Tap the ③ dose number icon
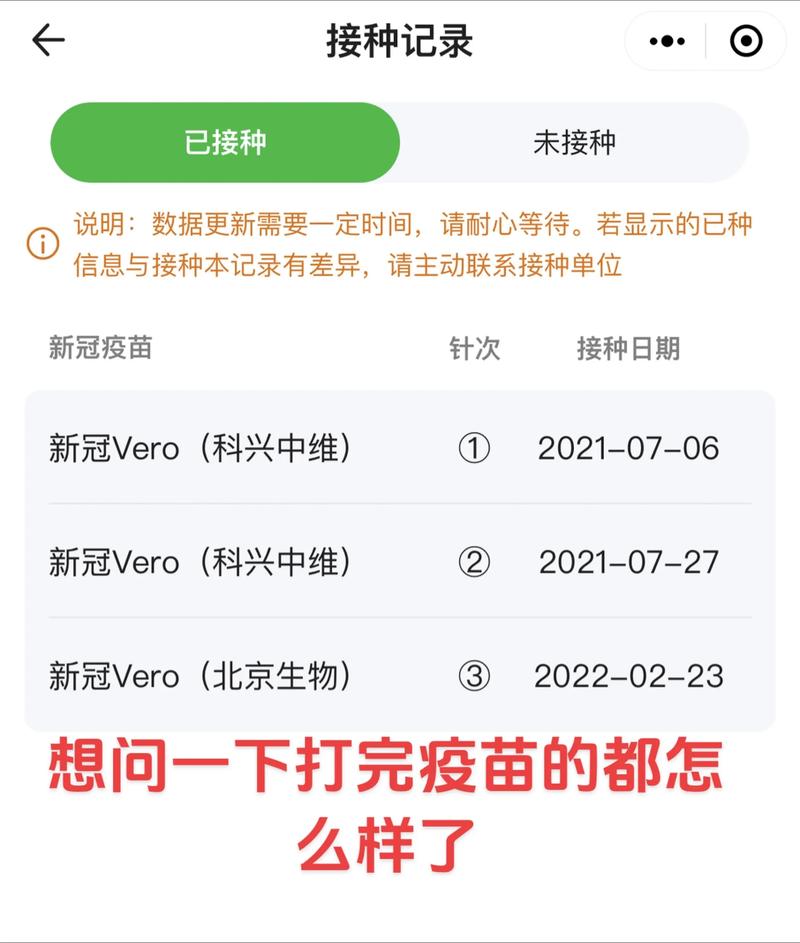This screenshot has width=800, height=943. [475, 676]
